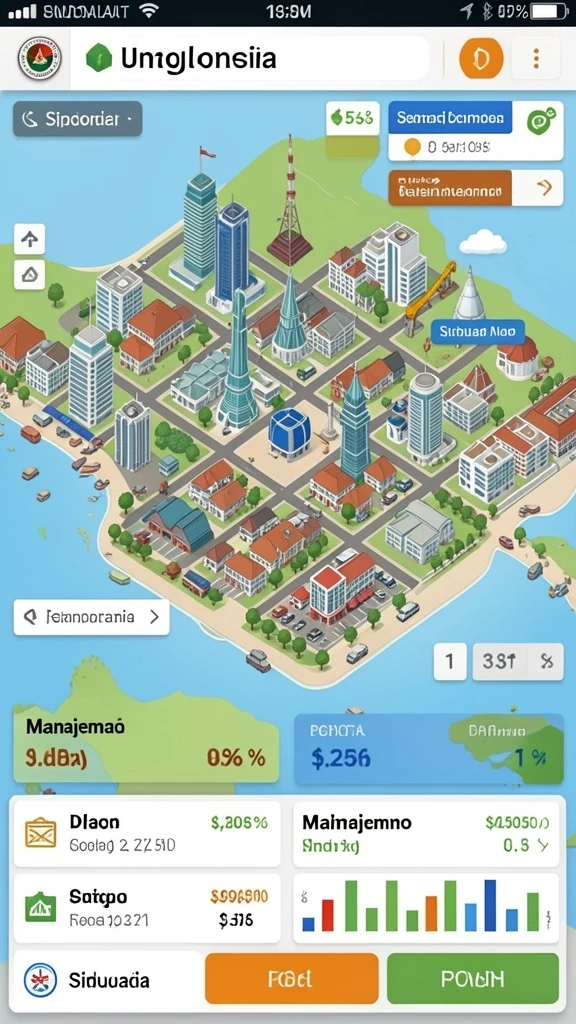The image size is (576, 1024).
Task: Open the Telanporania chevron button
Action: (x=91, y=617)
